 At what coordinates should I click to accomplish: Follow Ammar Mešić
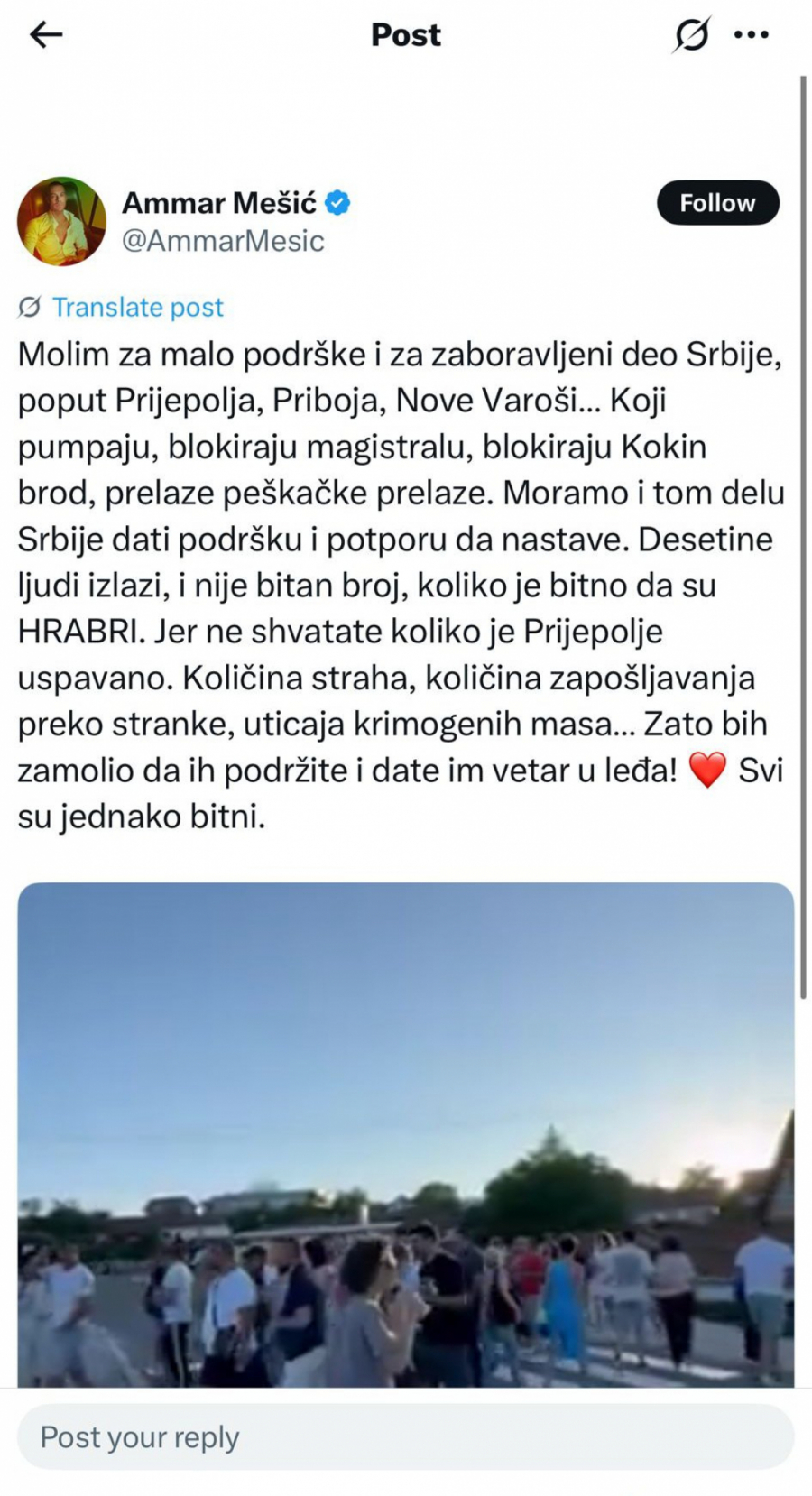[716, 203]
